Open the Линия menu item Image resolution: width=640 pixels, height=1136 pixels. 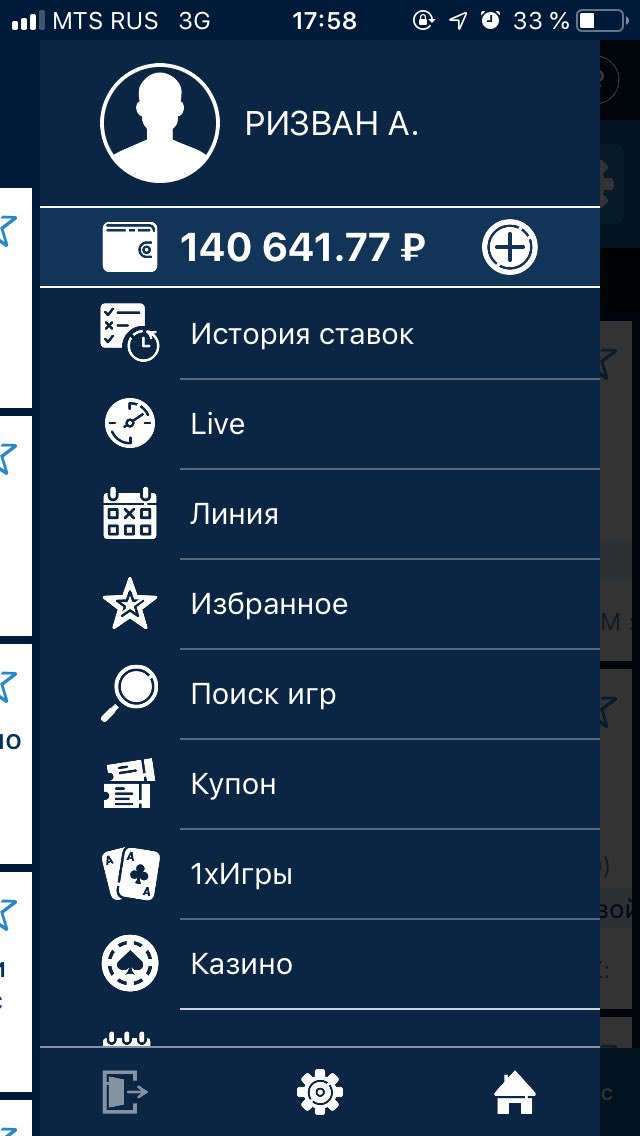tap(320, 514)
